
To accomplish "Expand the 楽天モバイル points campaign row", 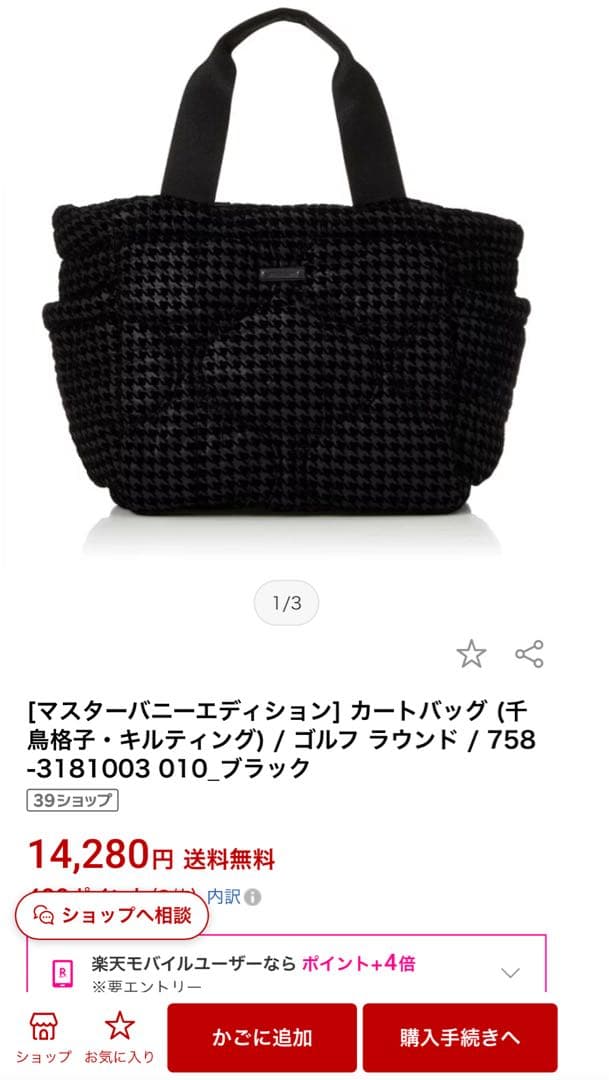I will pos(510,973).
